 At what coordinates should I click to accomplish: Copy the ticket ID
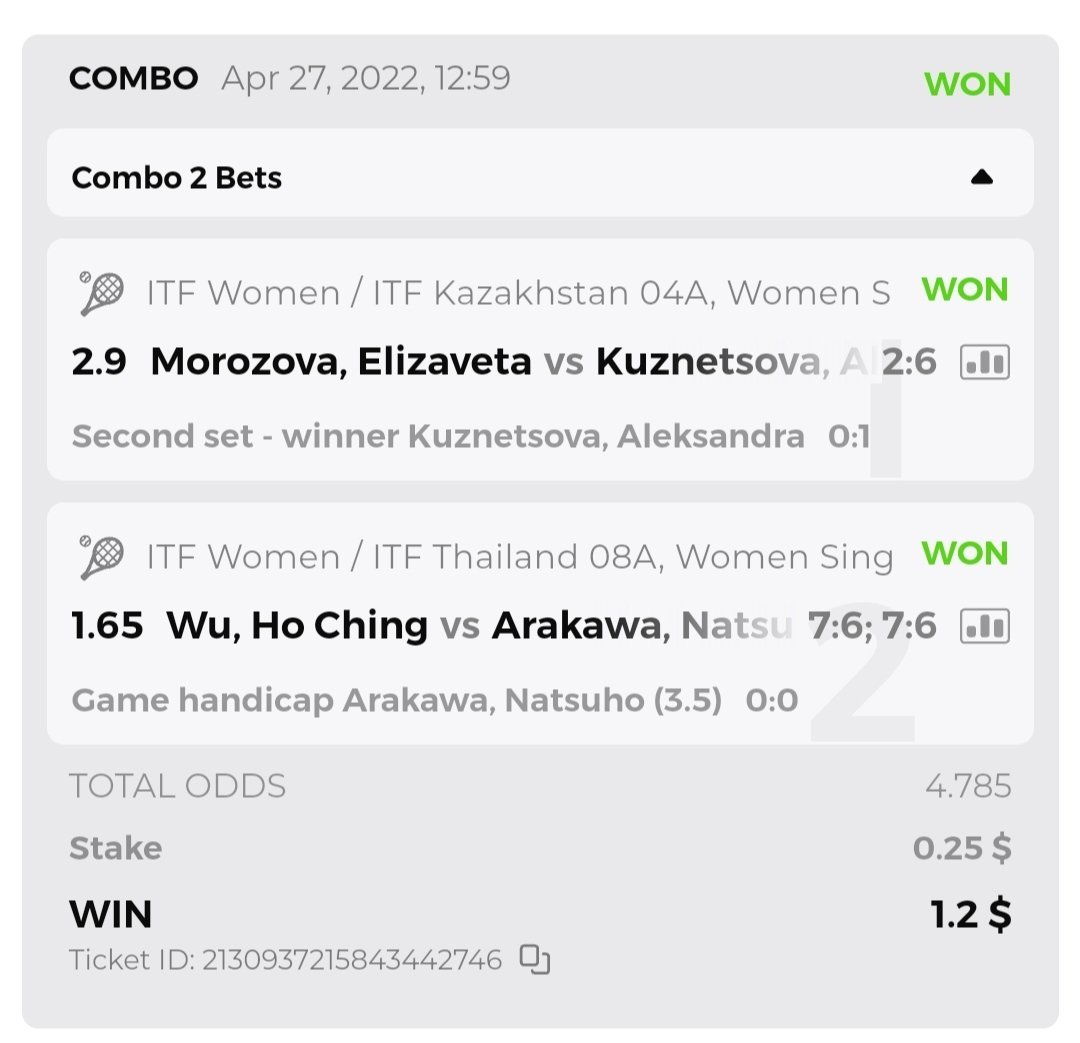coord(535,960)
